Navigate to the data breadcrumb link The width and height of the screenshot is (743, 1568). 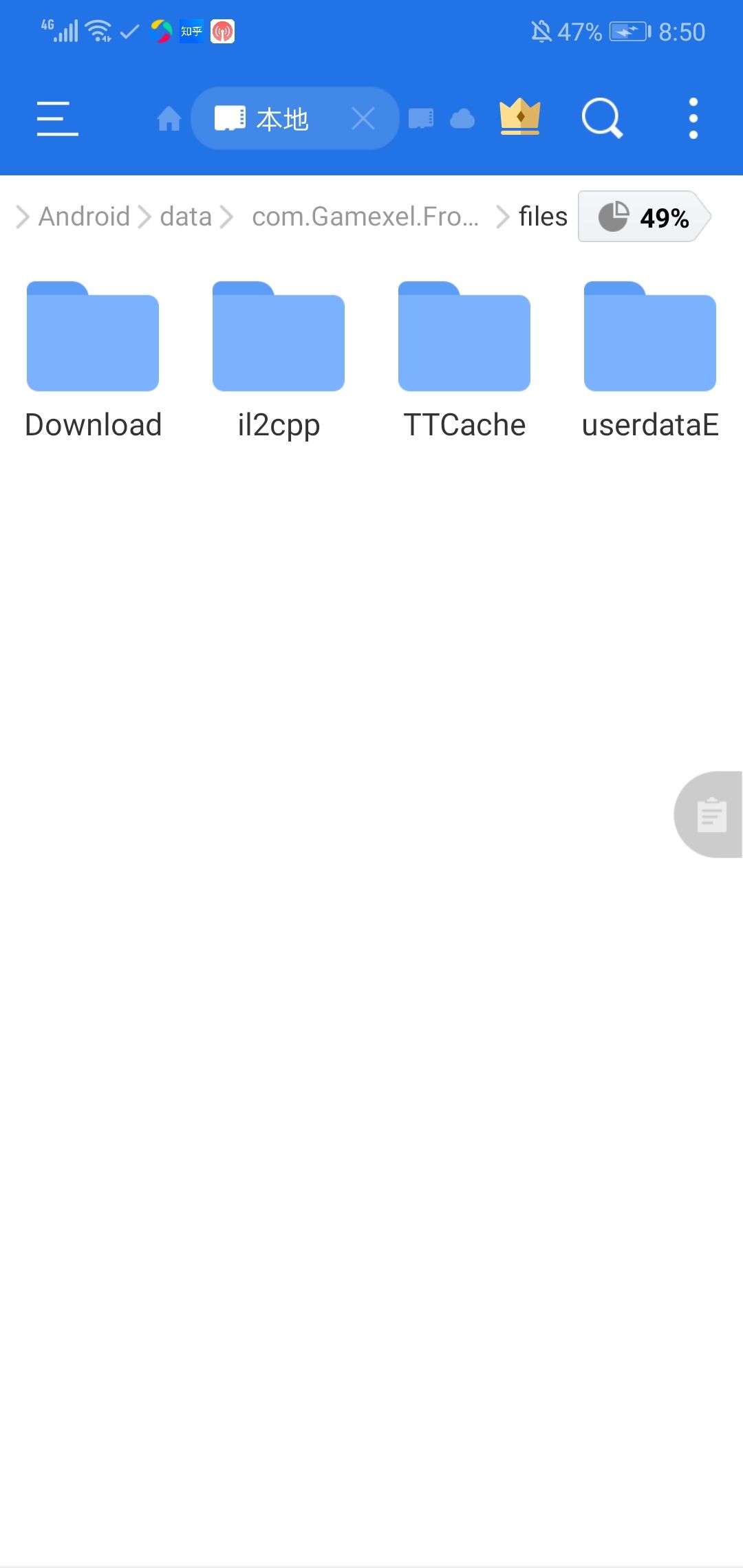click(185, 217)
